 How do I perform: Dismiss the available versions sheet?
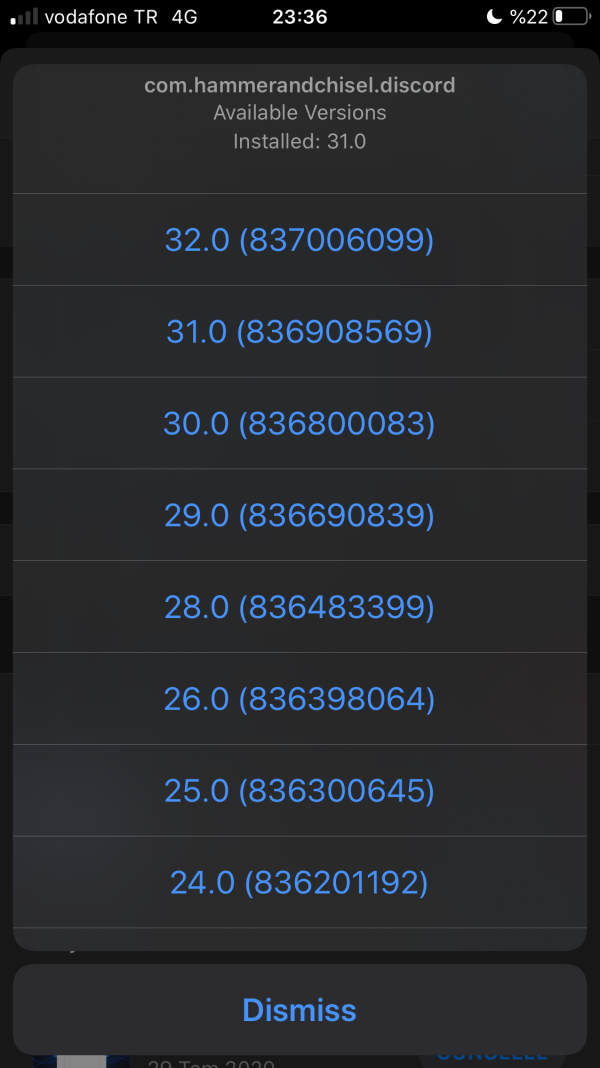click(x=299, y=1010)
